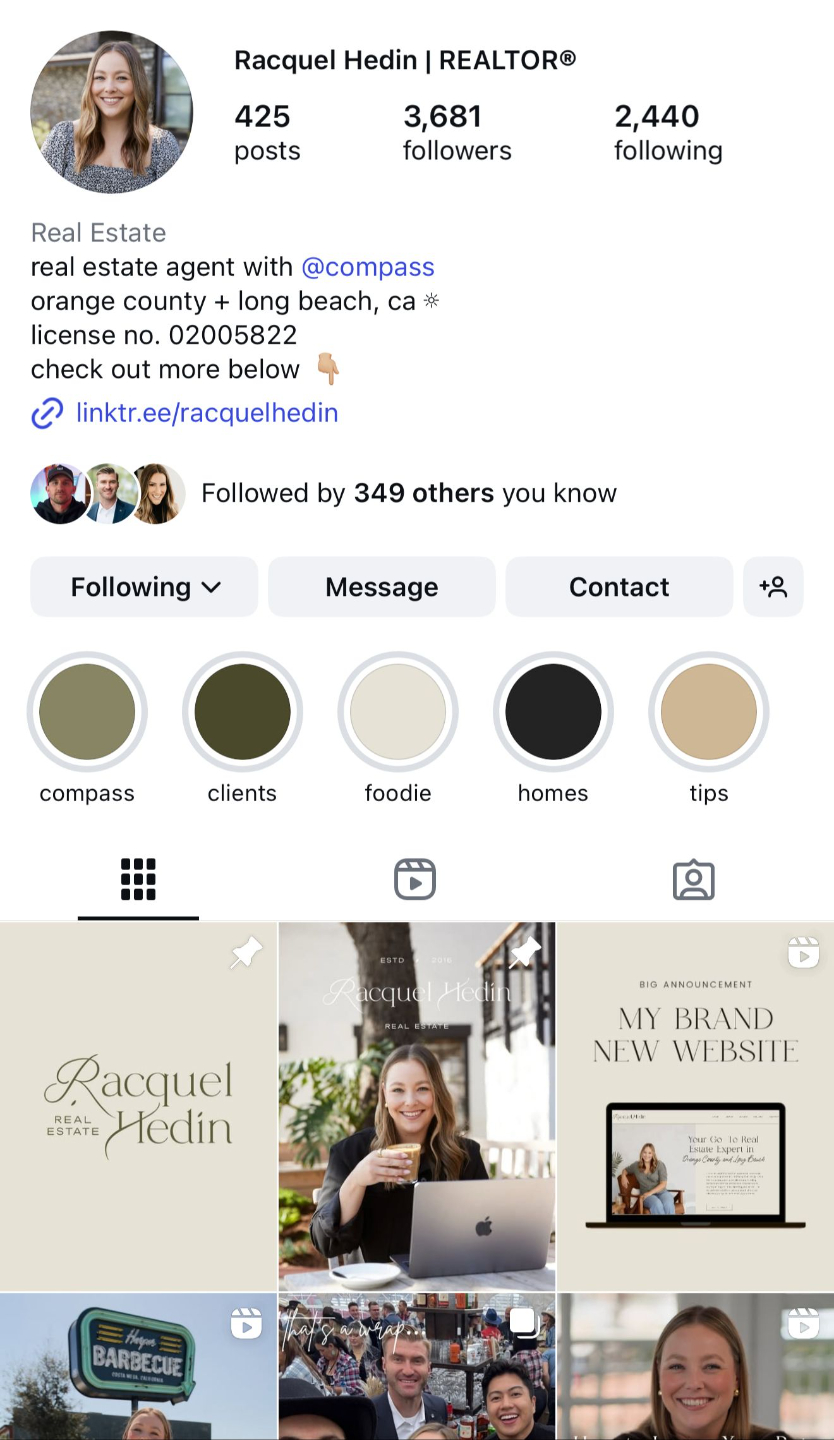The image size is (834, 1440).
Task: Switch to the Reels tab
Action: [x=415, y=880]
